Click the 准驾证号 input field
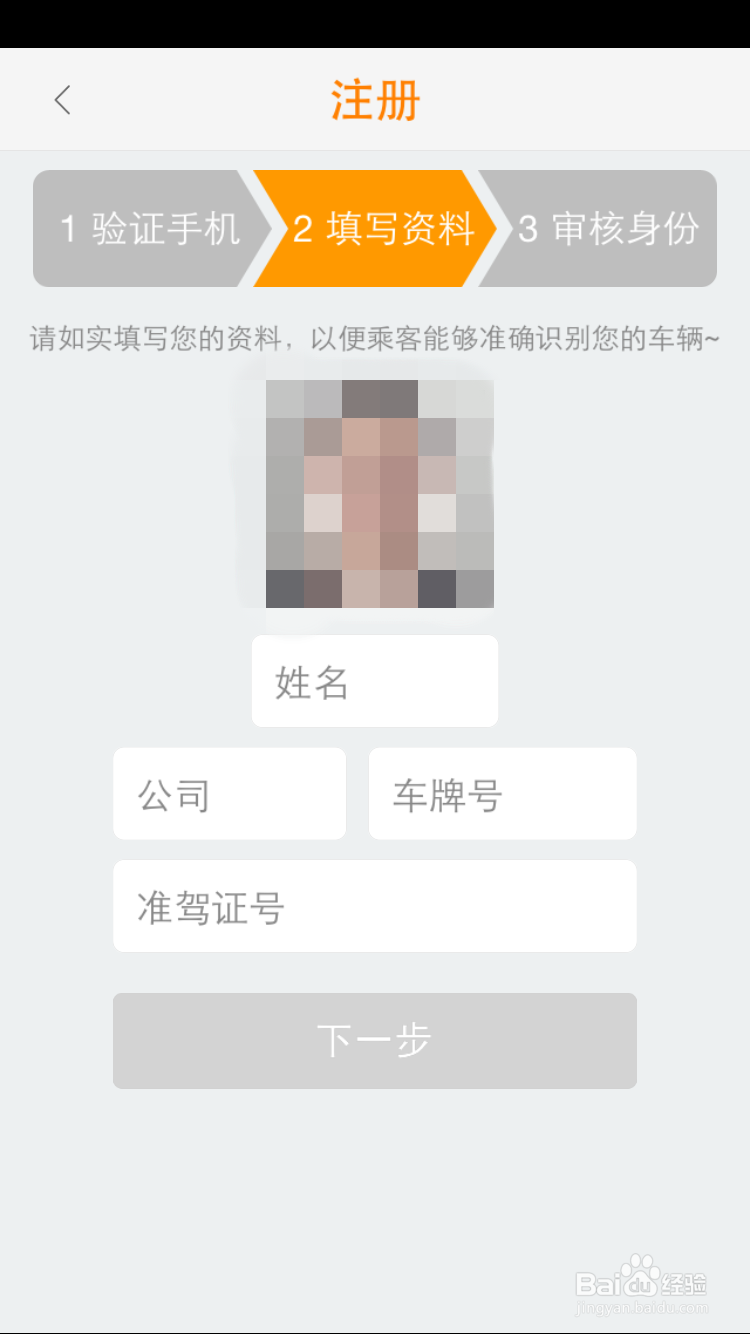Screen dimensions: 750x1334 click(x=375, y=906)
